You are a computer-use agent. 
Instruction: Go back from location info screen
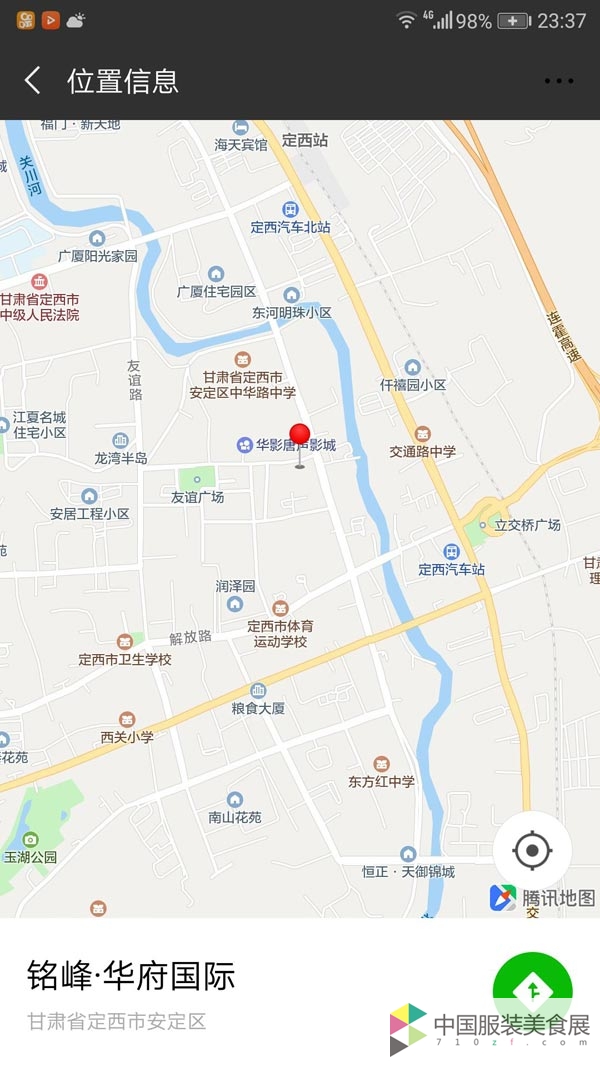(x=33, y=81)
